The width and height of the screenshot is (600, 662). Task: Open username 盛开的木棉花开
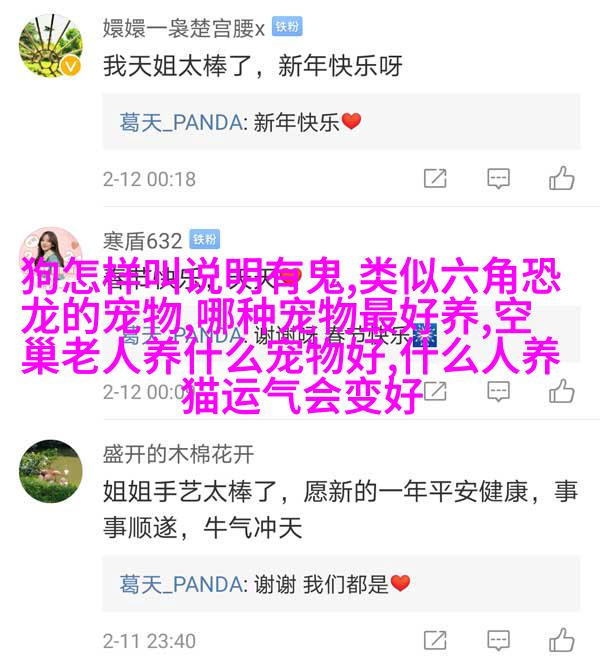[178, 455]
